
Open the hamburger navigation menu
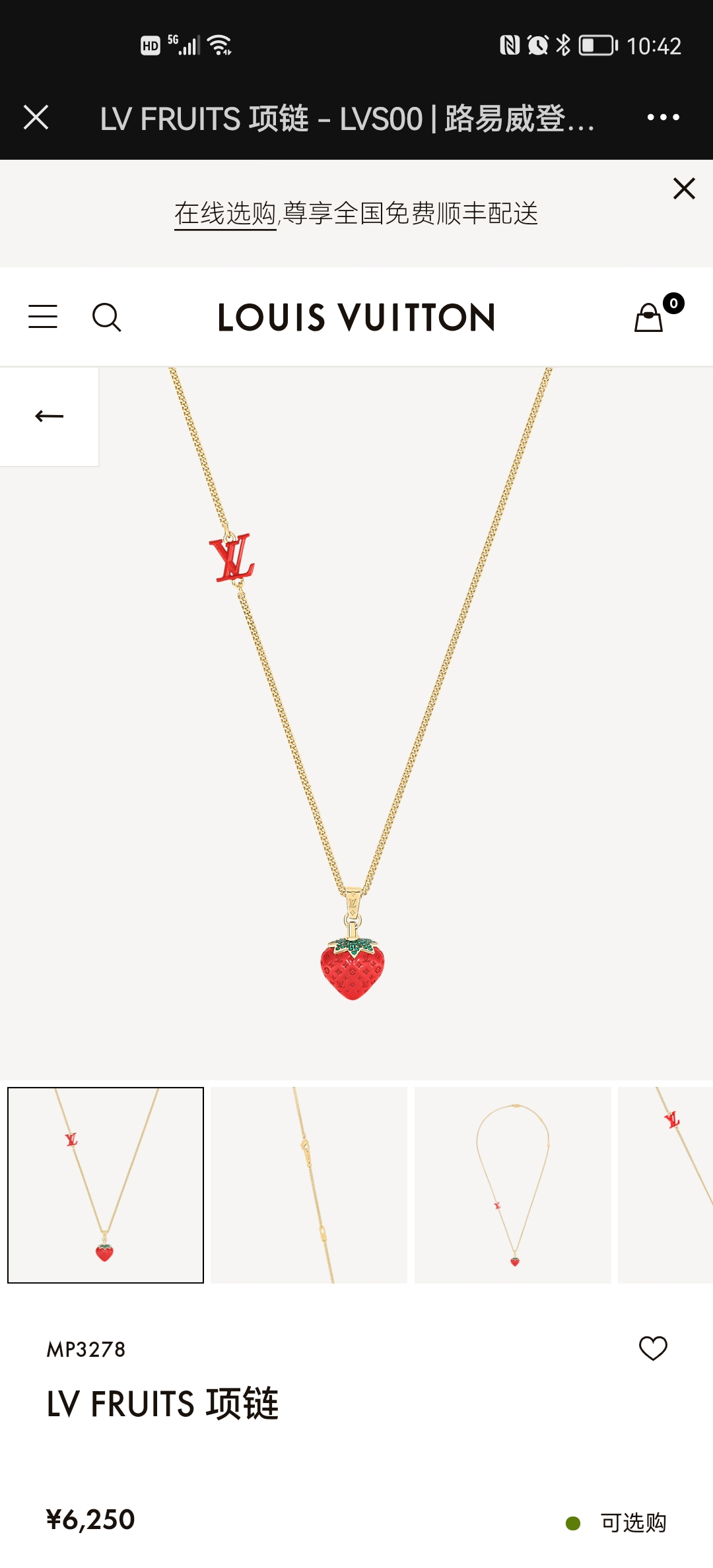coord(43,317)
